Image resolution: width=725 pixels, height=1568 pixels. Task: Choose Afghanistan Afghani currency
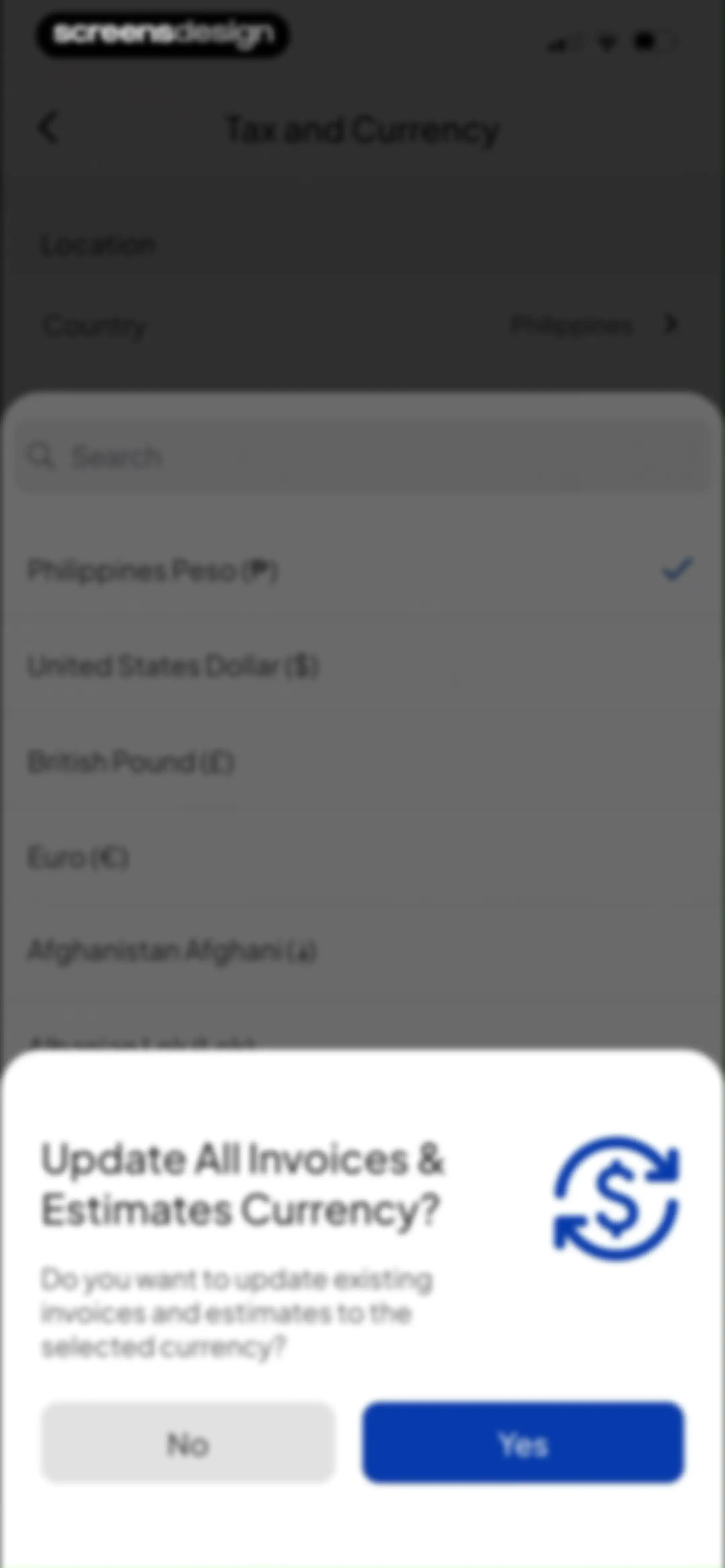tap(362, 951)
